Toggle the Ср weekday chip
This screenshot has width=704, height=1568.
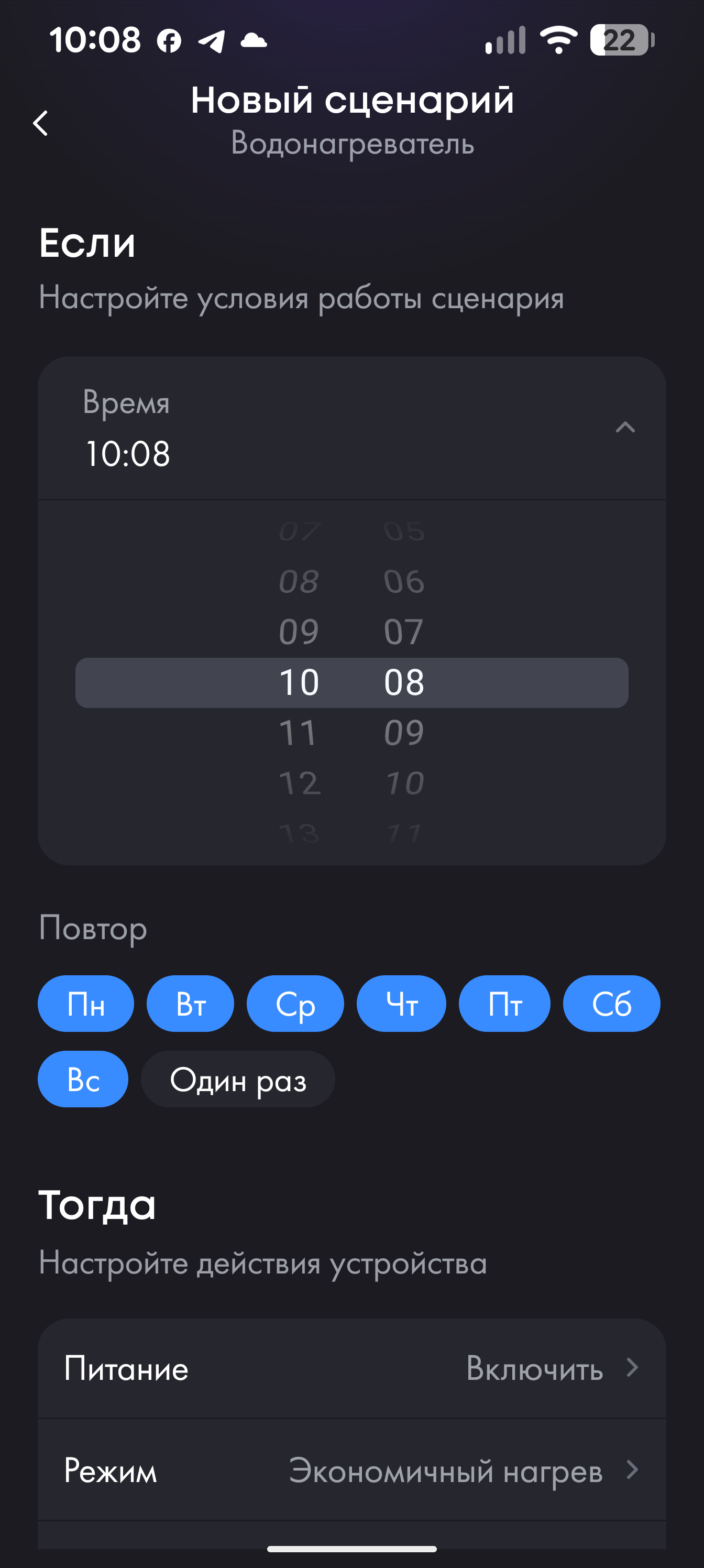295,1004
